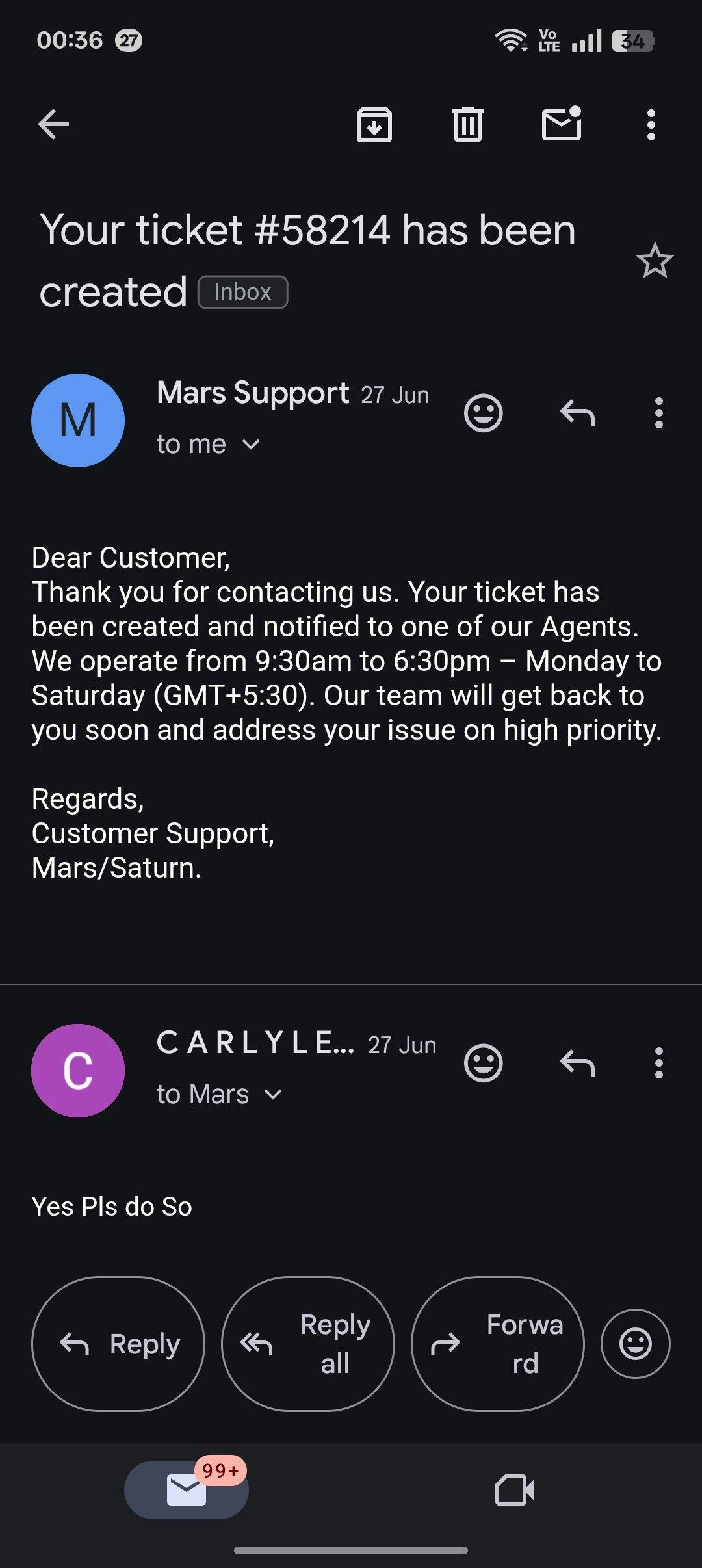Expand recipient details under Mars Support
Viewport: 702px width, 1568px height.
point(208,445)
